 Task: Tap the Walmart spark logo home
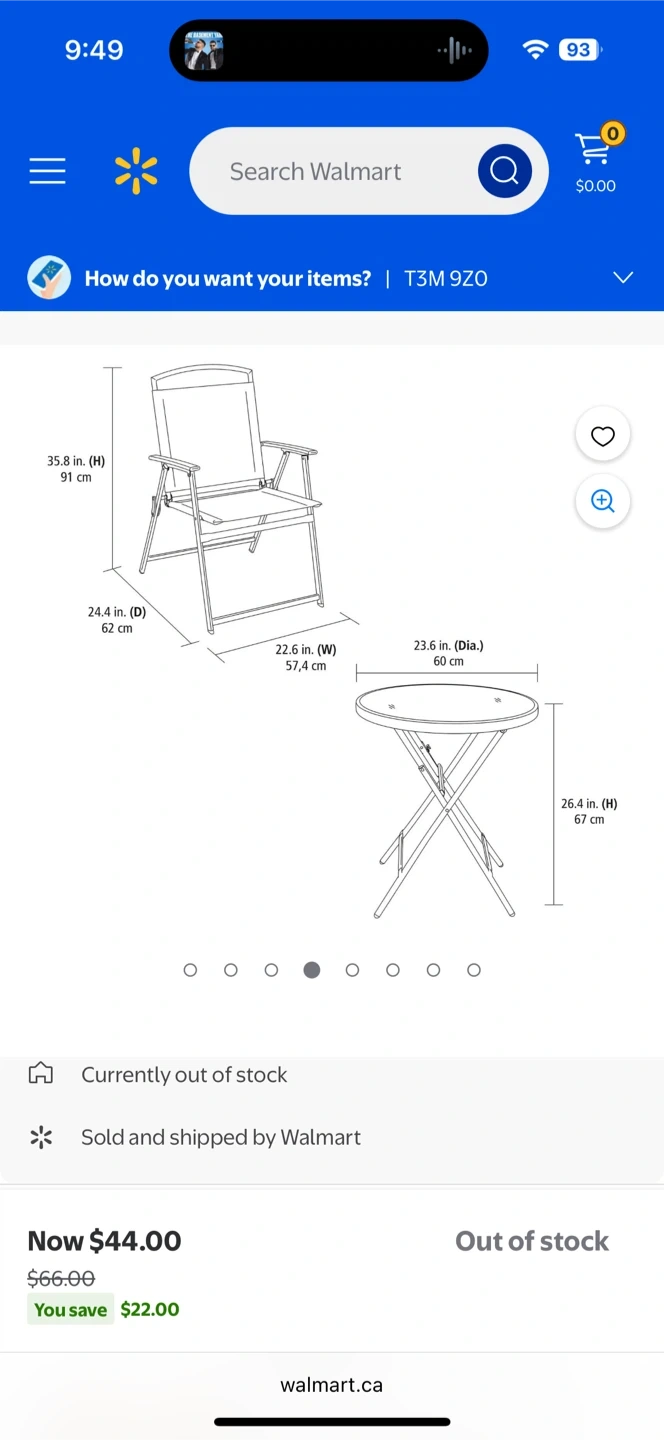[x=136, y=171]
